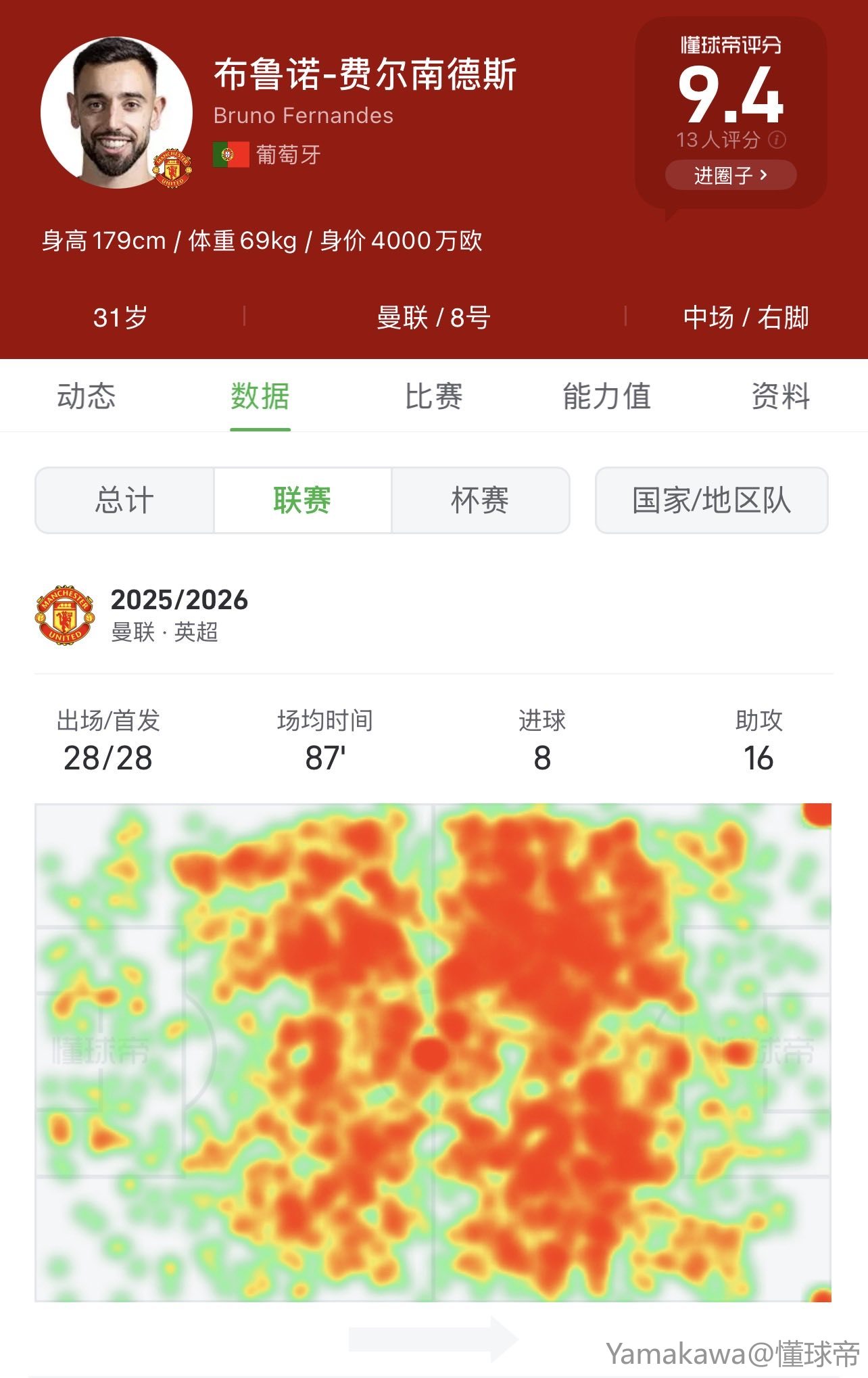Show 国家/地区队 statistics

click(711, 500)
